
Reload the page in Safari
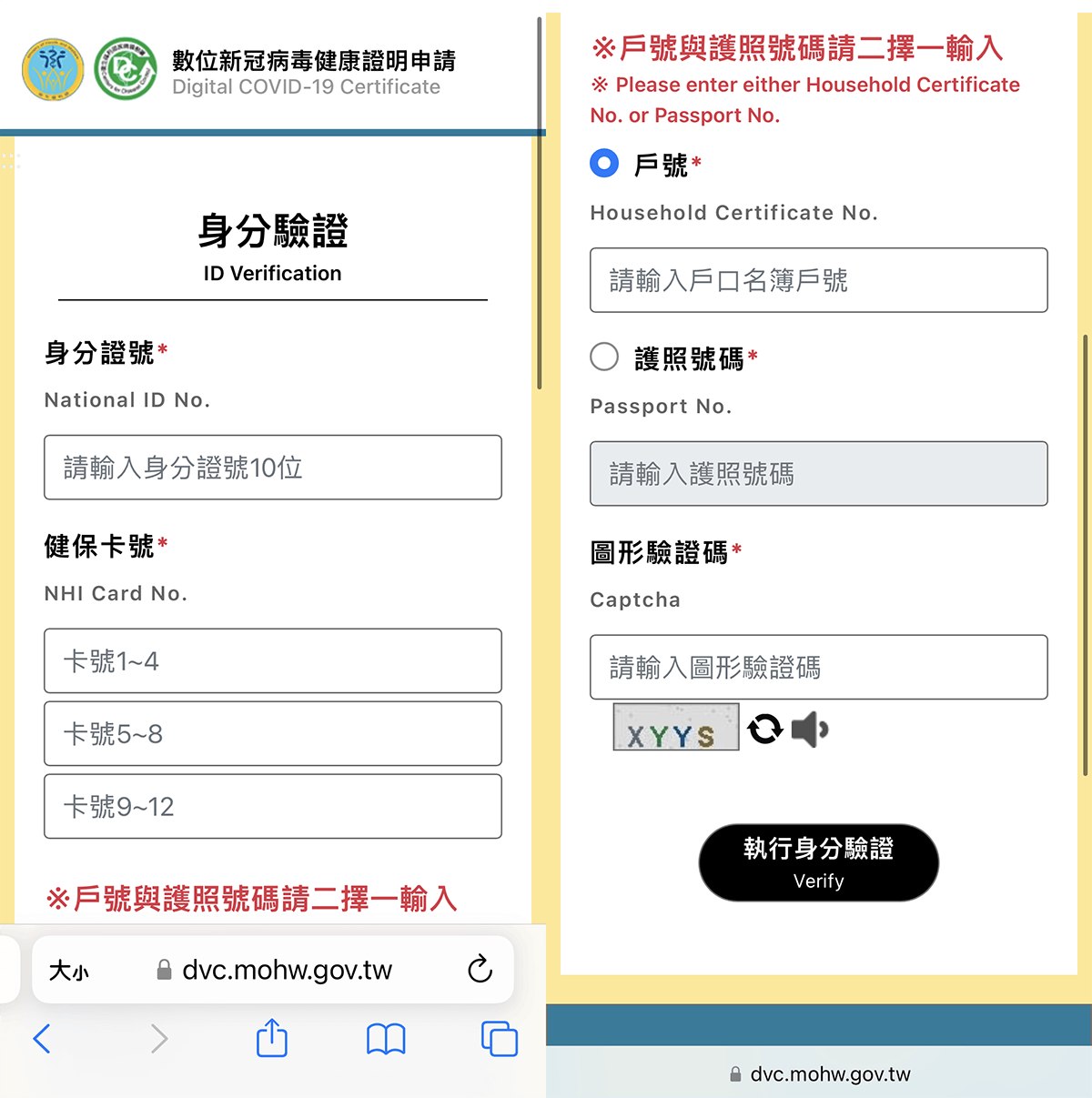point(480,970)
